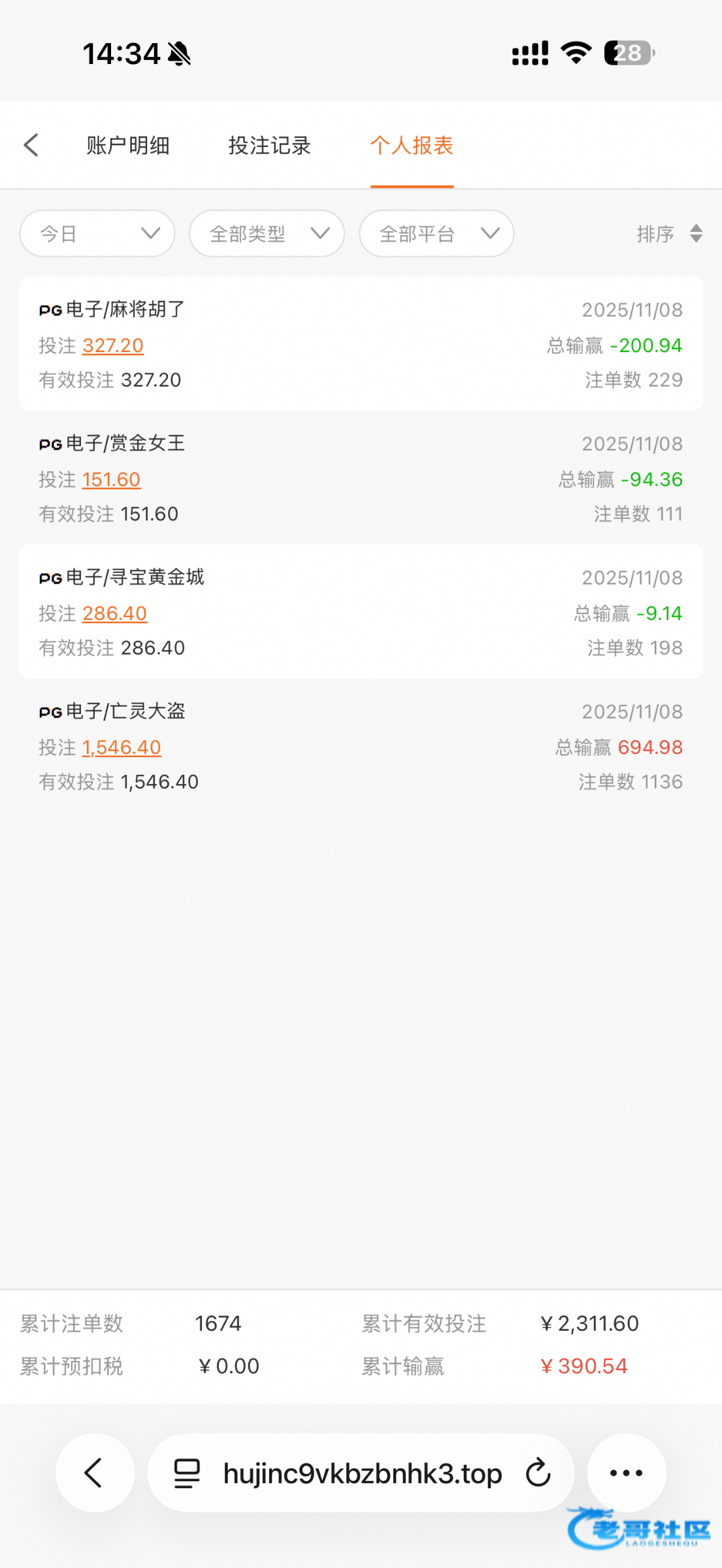
Task: Open the 151.60 bet amount link
Action: click(111, 480)
